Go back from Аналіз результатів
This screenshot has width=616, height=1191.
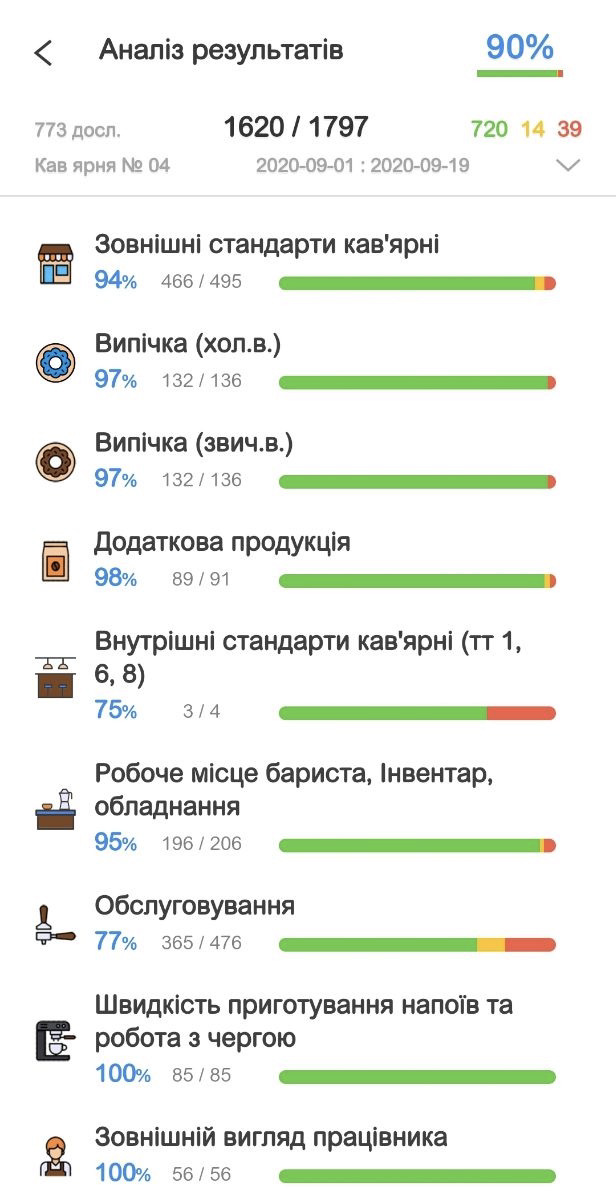(43, 52)
